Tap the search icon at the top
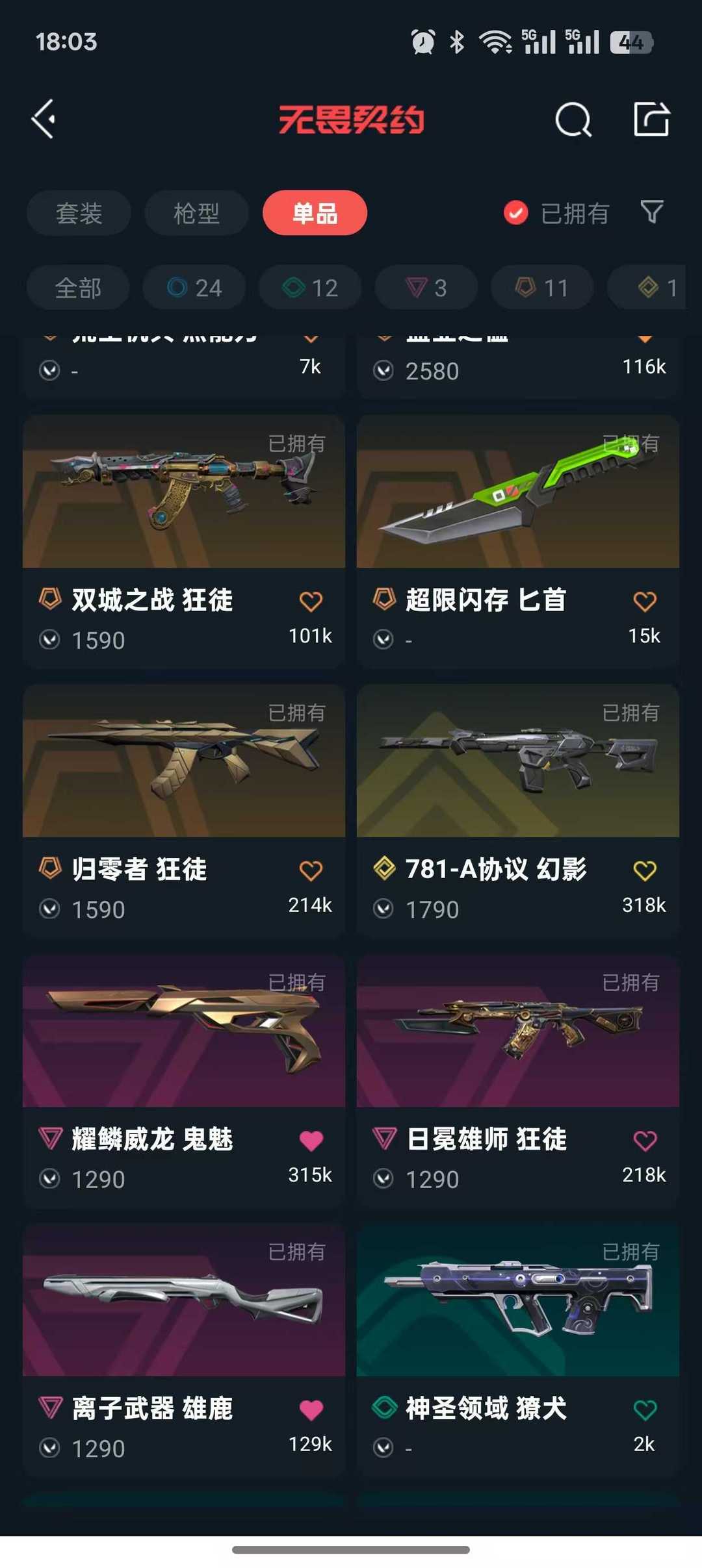Image resolution: width=702 pixels, height=1568 pixels. pyautogui.click(x=573, y=119)
